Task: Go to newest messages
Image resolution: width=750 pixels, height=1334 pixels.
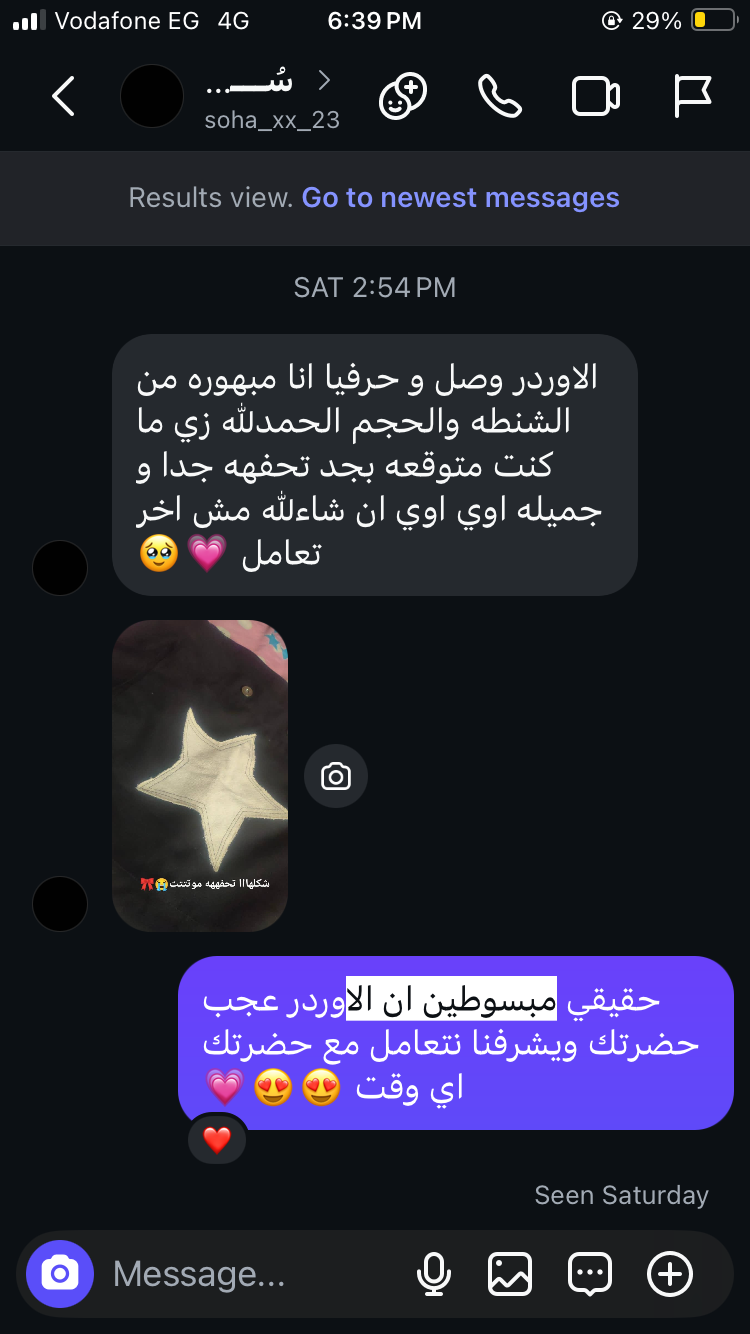Action: 460,198
